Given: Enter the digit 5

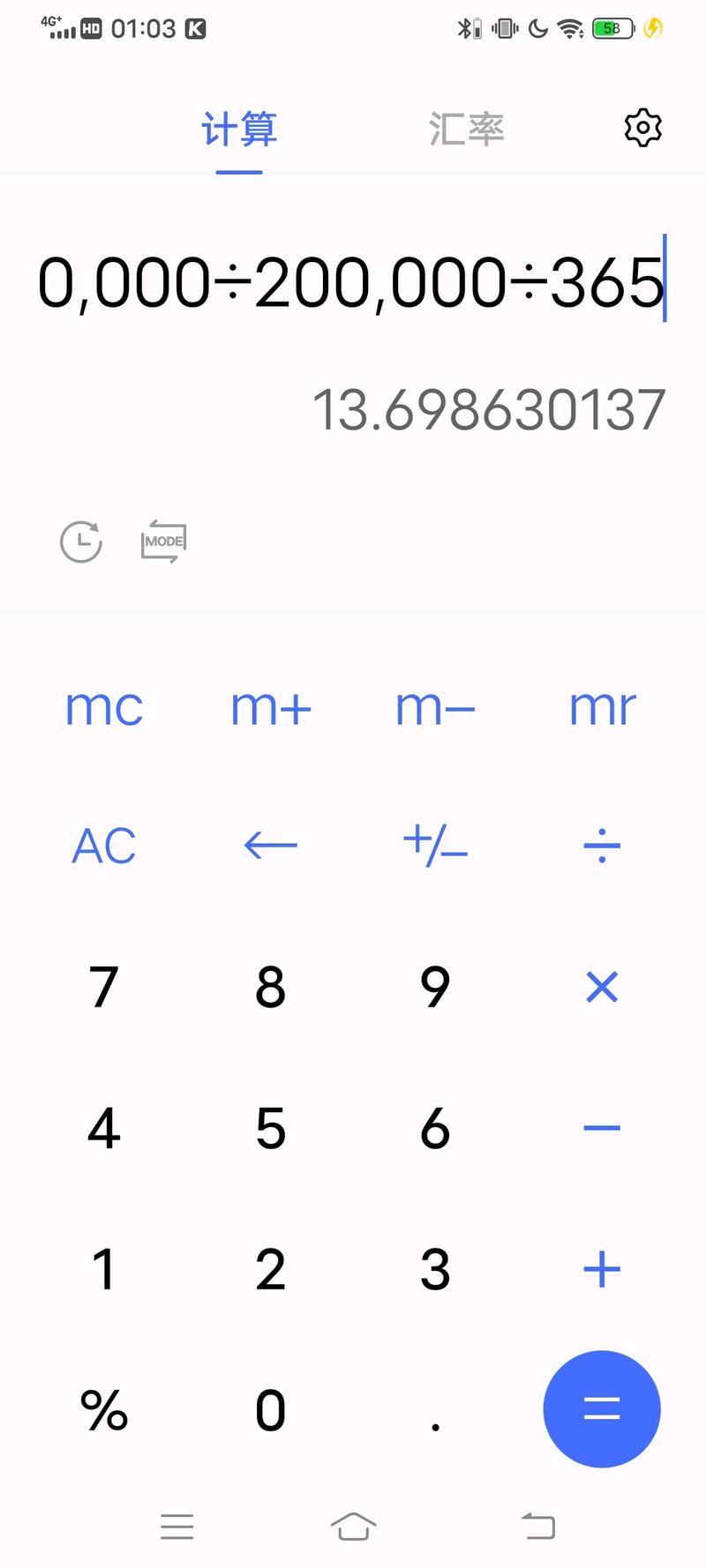Looking at the screenshot, I should coord(270,1128).
